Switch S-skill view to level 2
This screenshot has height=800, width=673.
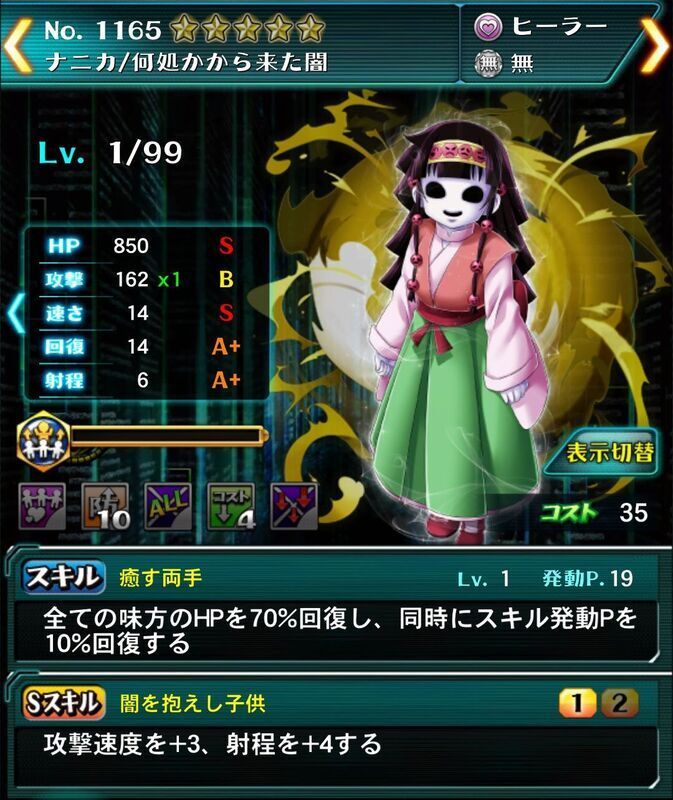point(620,704)
